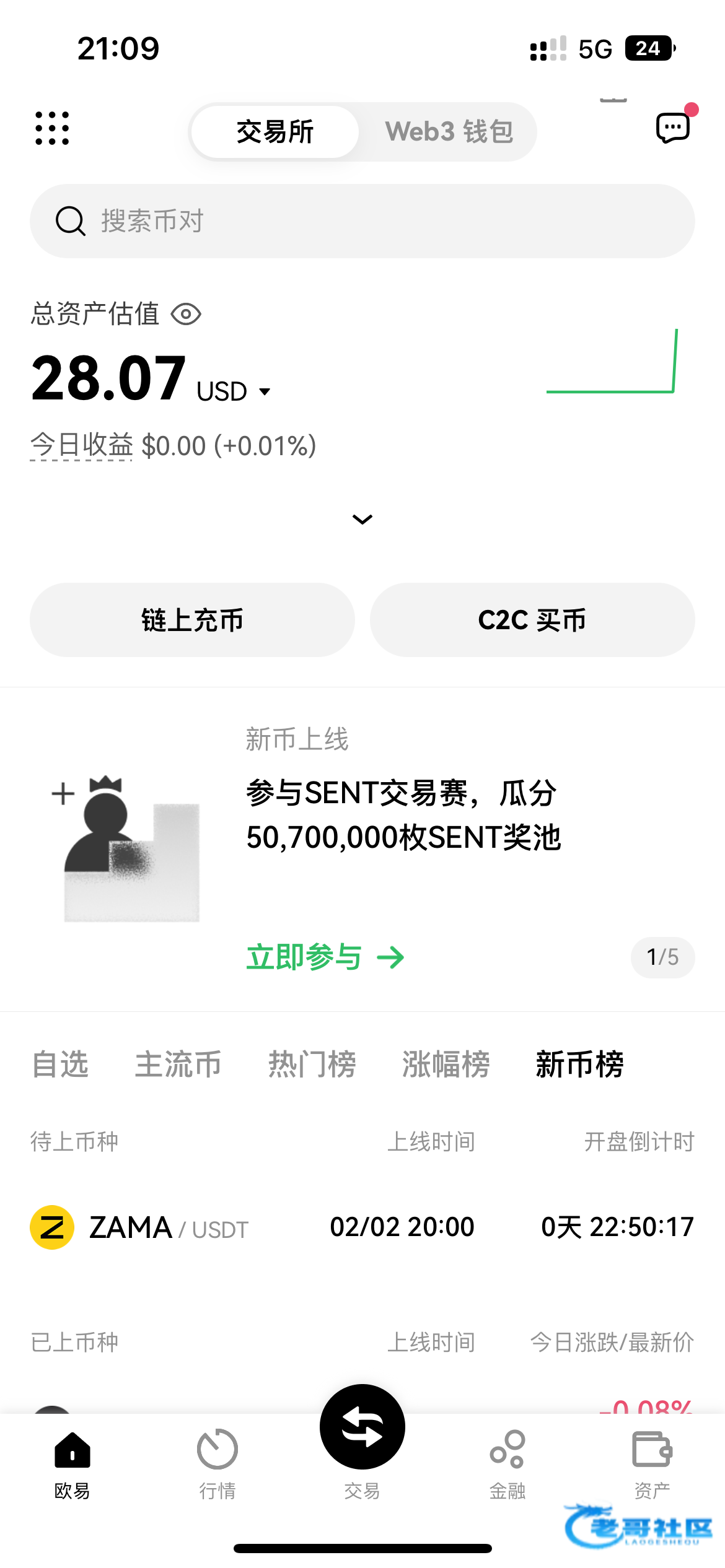
Task: Open C2C 买币
Action: pos(532,620)
